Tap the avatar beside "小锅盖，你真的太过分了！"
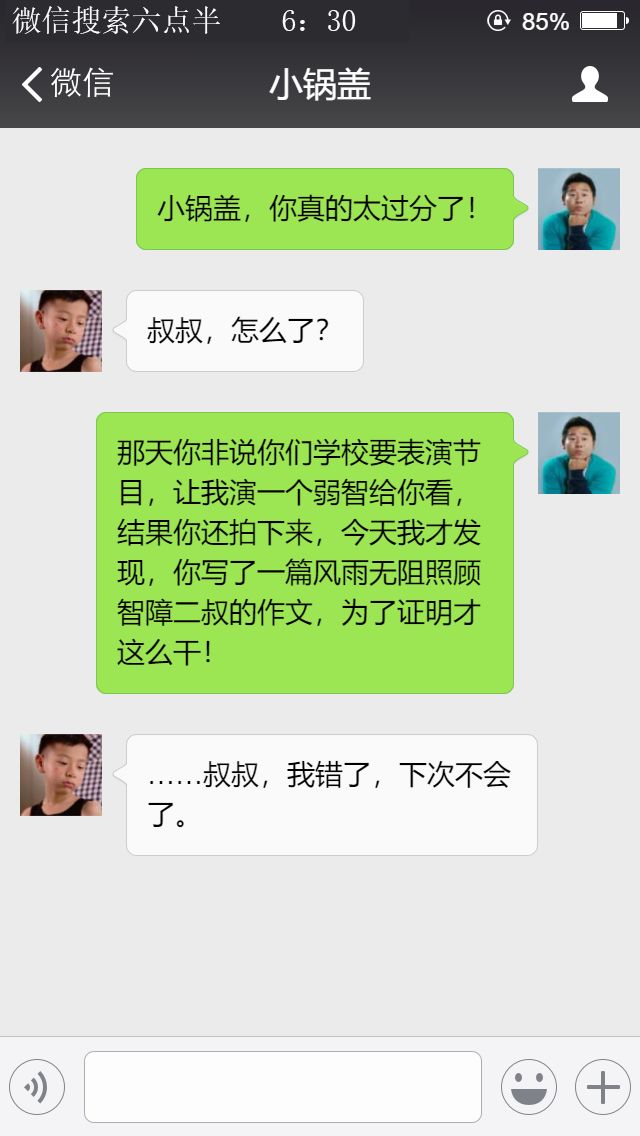 (x=579, y=209)
